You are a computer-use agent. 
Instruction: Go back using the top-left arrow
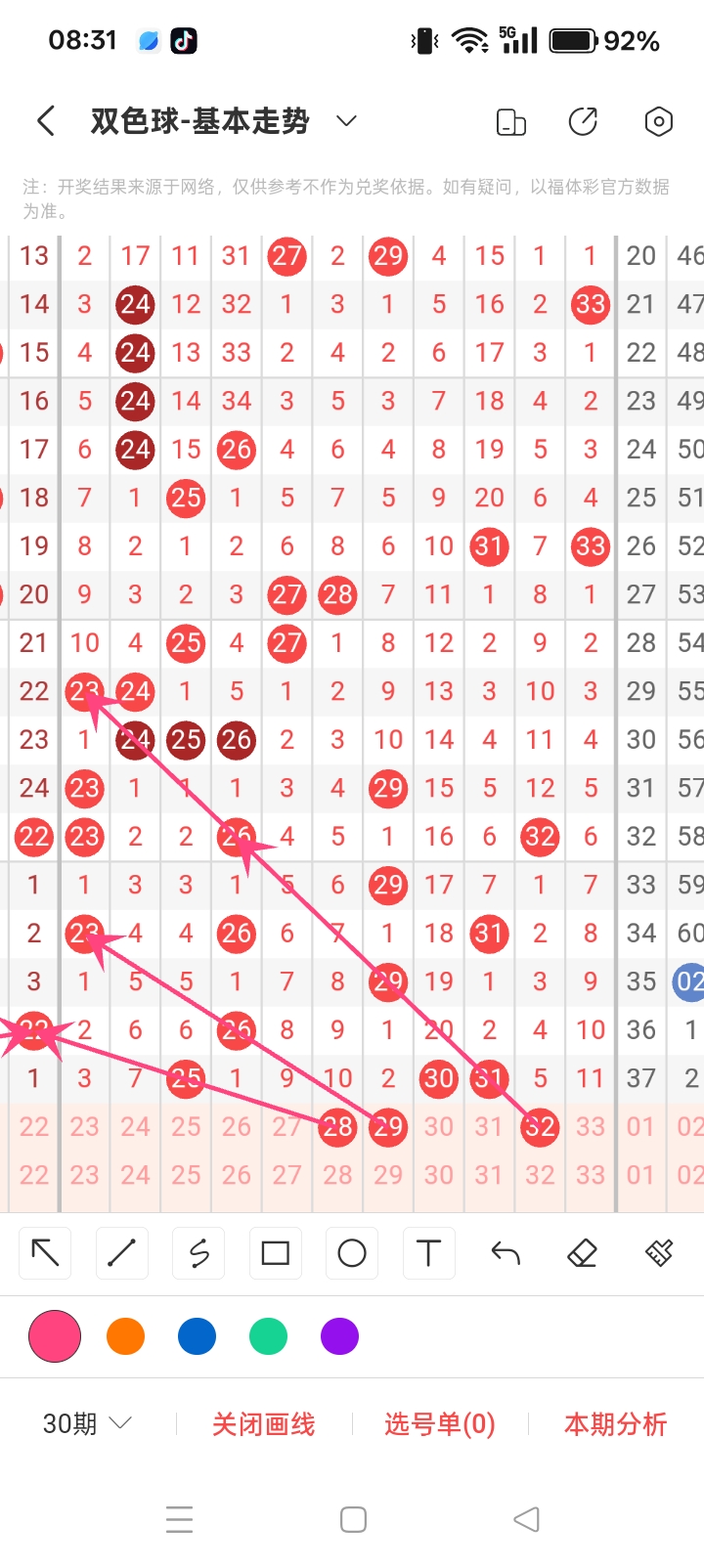tap(45, 121)
